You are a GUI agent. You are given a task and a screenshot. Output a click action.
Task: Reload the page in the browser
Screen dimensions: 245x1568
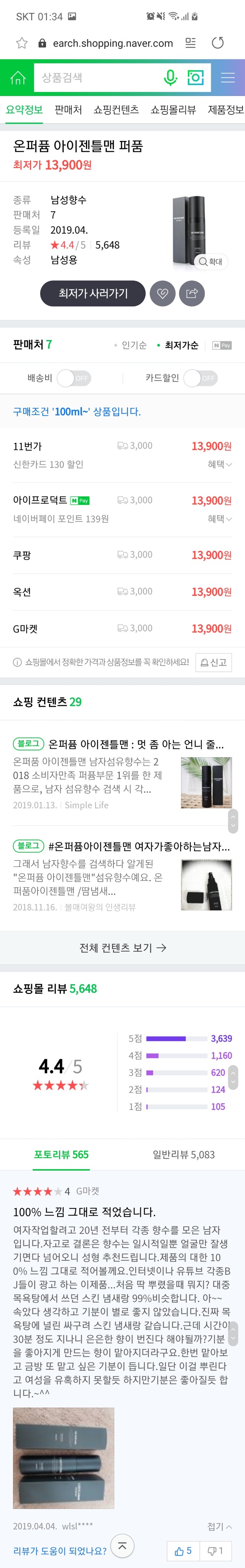click(218, 43)
